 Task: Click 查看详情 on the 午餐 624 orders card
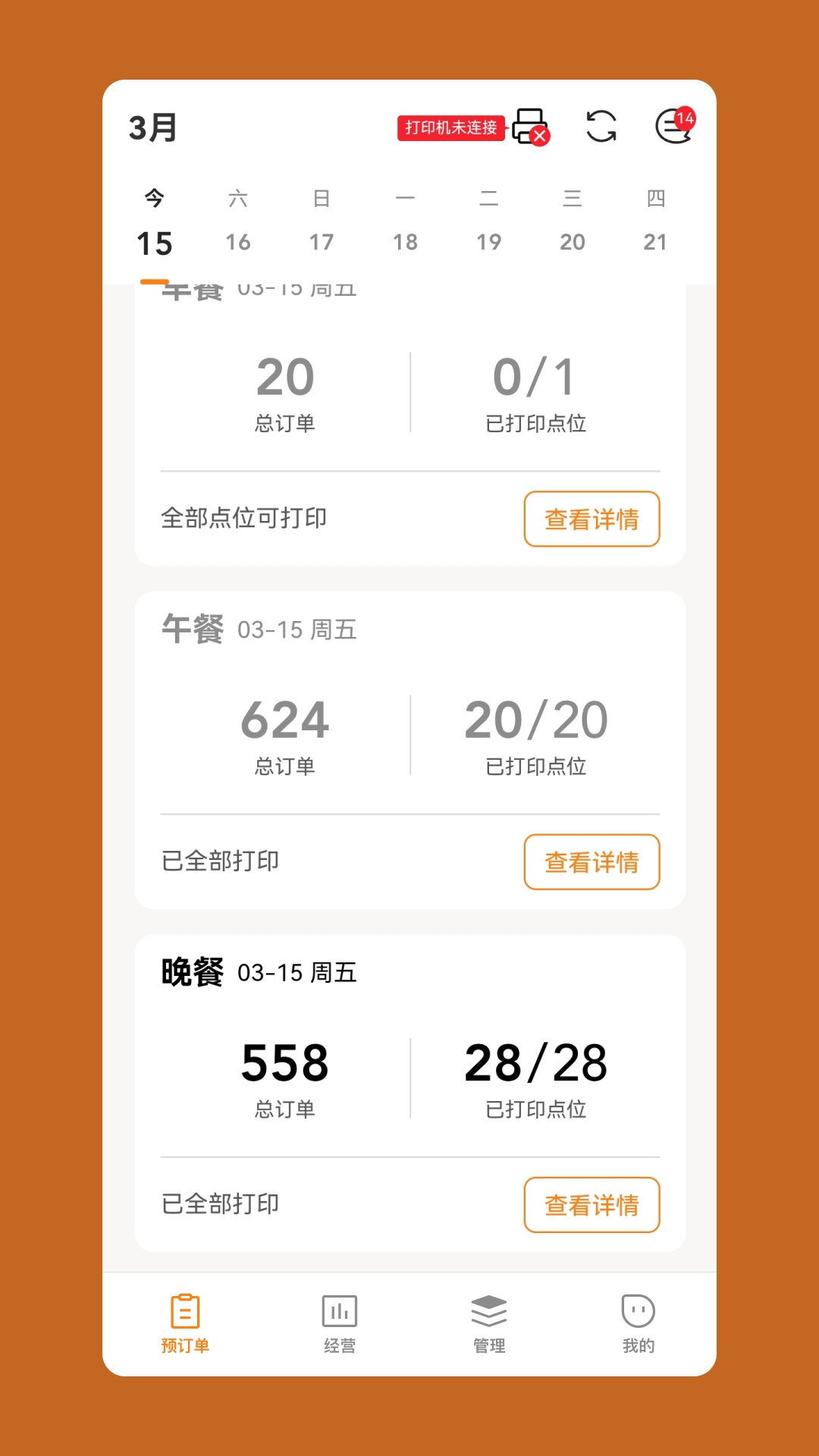click(591, 861)
